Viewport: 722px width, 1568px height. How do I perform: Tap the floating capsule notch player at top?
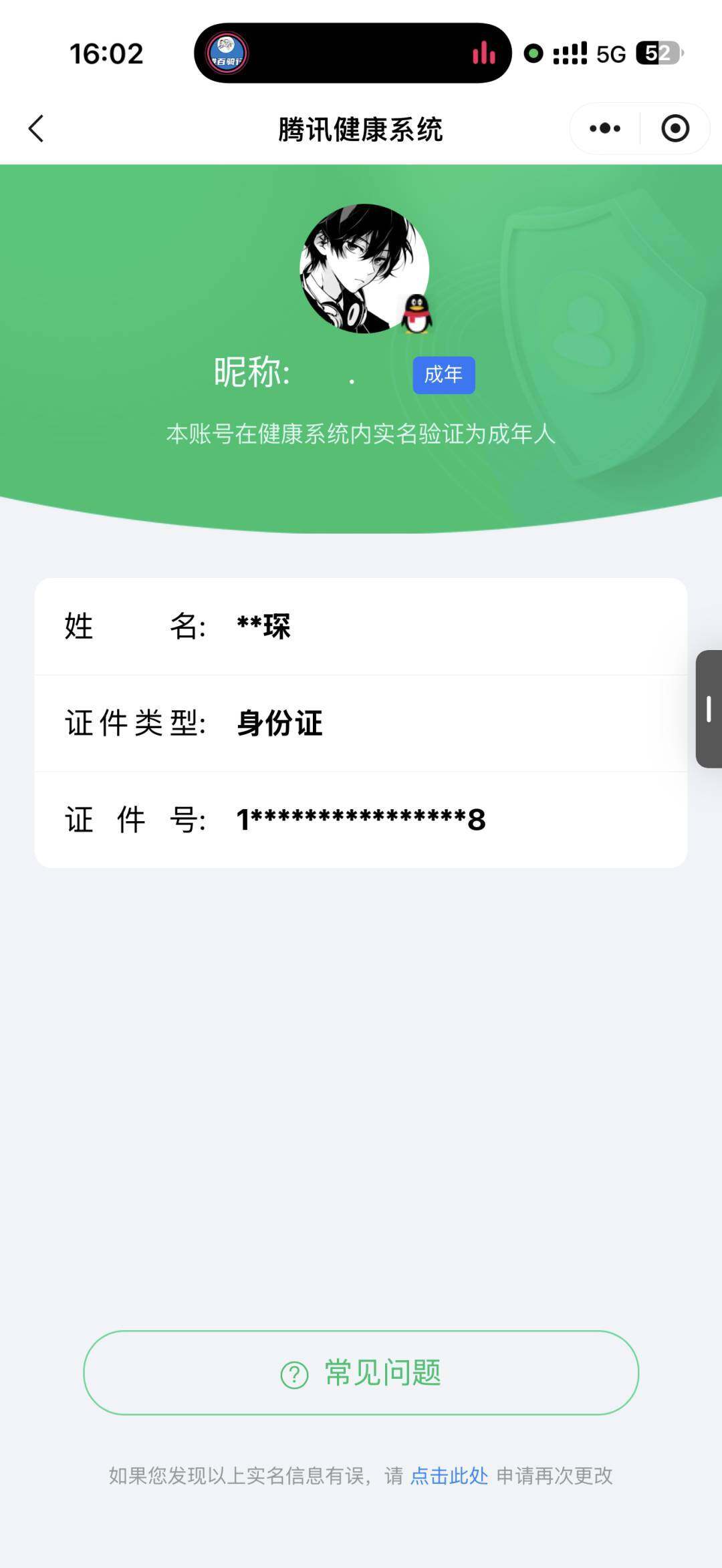(x=353, y=53)
